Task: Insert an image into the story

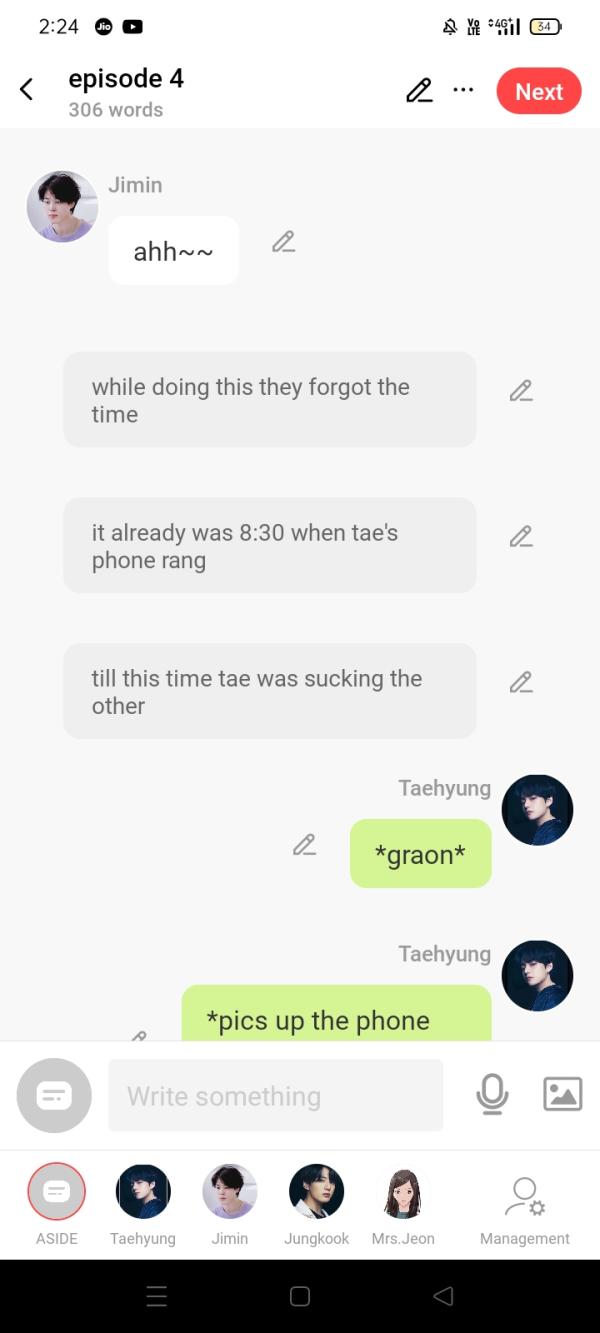Action: click(562, 1094)
